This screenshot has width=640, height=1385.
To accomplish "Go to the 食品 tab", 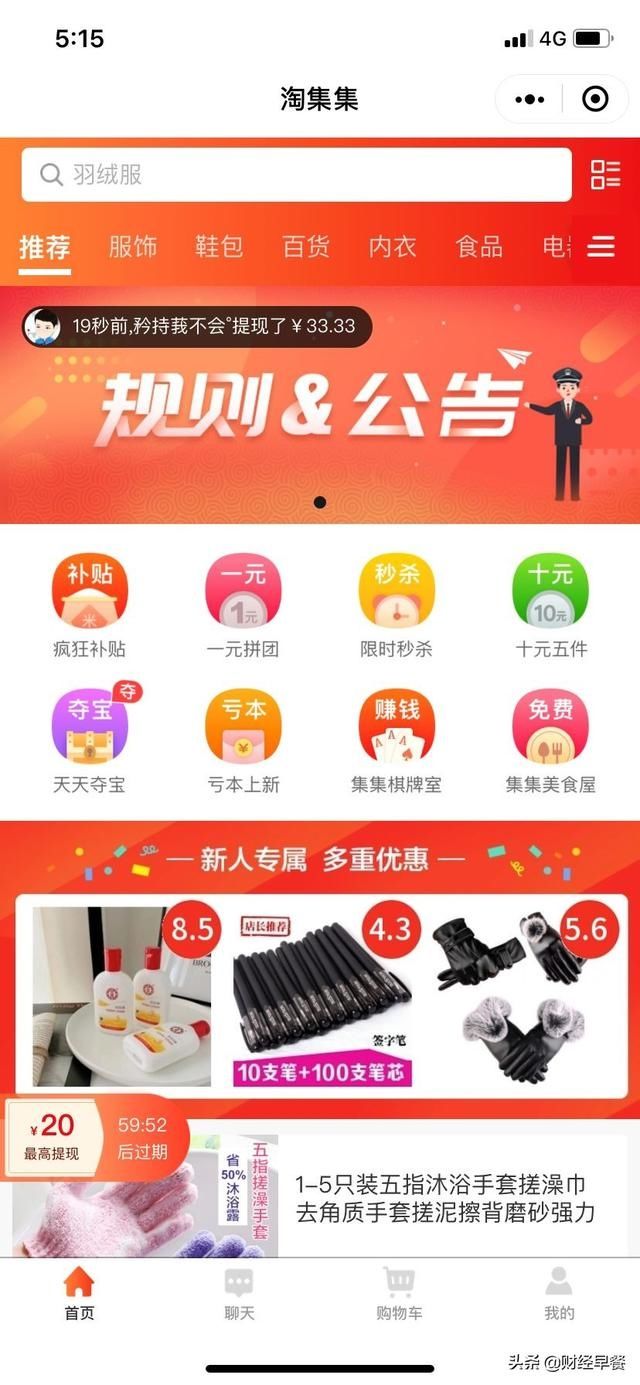I will point(479,246).
